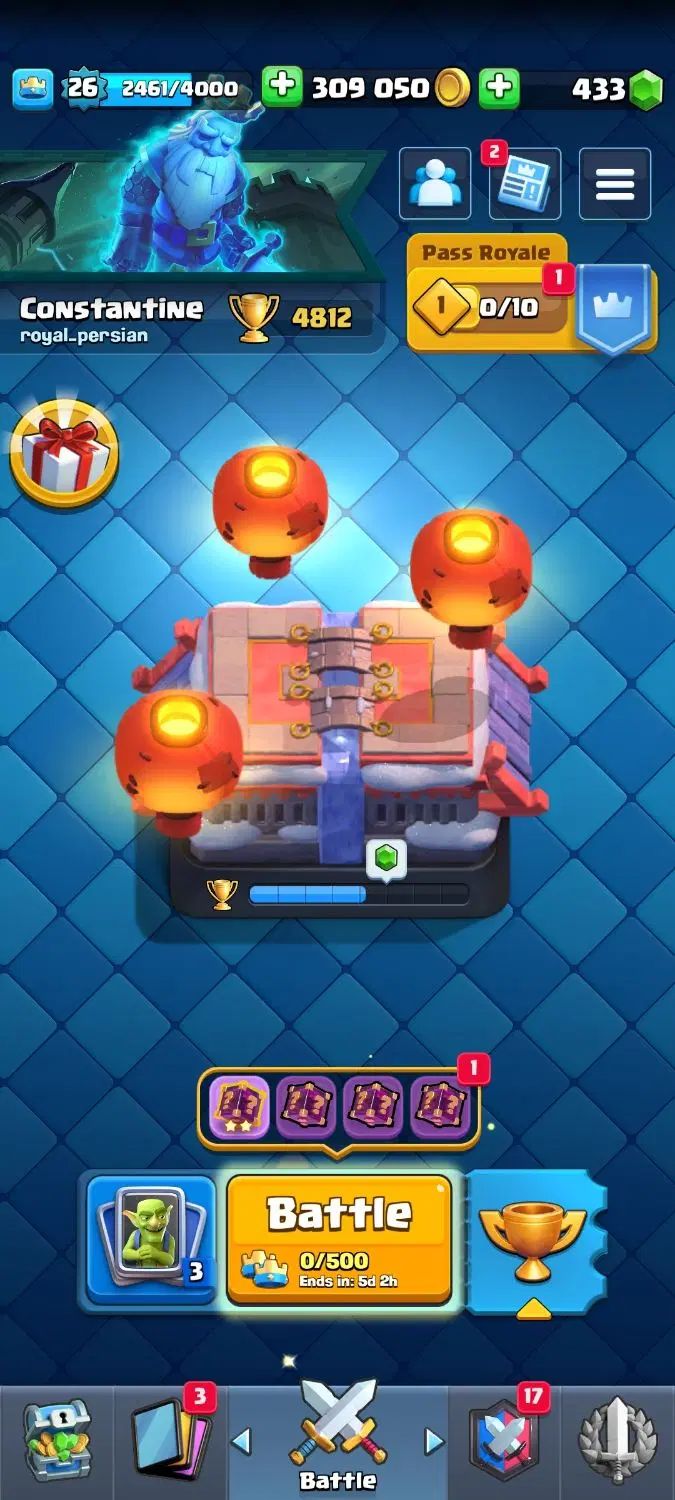Image resolution: width=675 pixels, height=1500 pixels.
Task: Switch to the Cards collection tab
Action: click(170, 1440)
